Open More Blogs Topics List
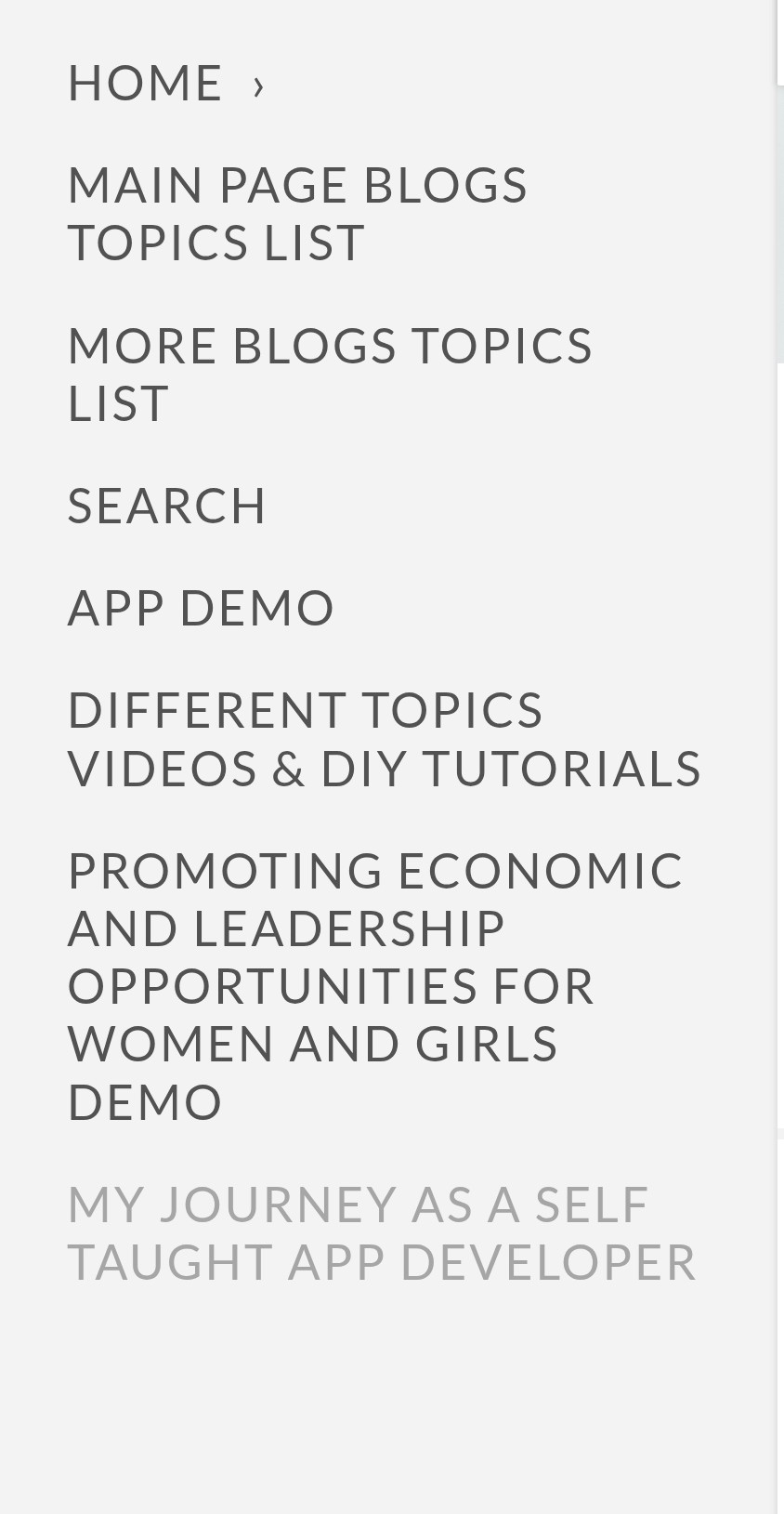This screenshot has width=784, height=1514. (330, 374)
